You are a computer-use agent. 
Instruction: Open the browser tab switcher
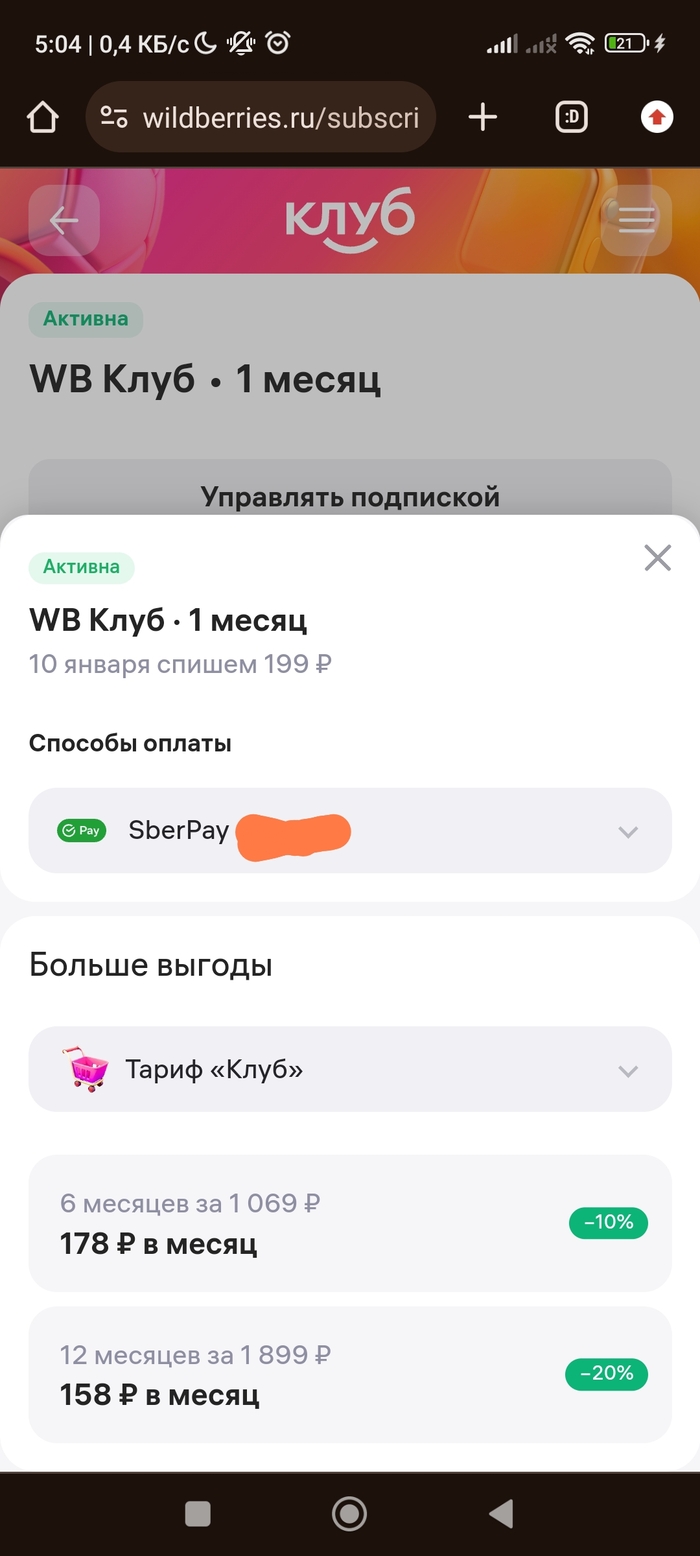(x=571, y=118)
